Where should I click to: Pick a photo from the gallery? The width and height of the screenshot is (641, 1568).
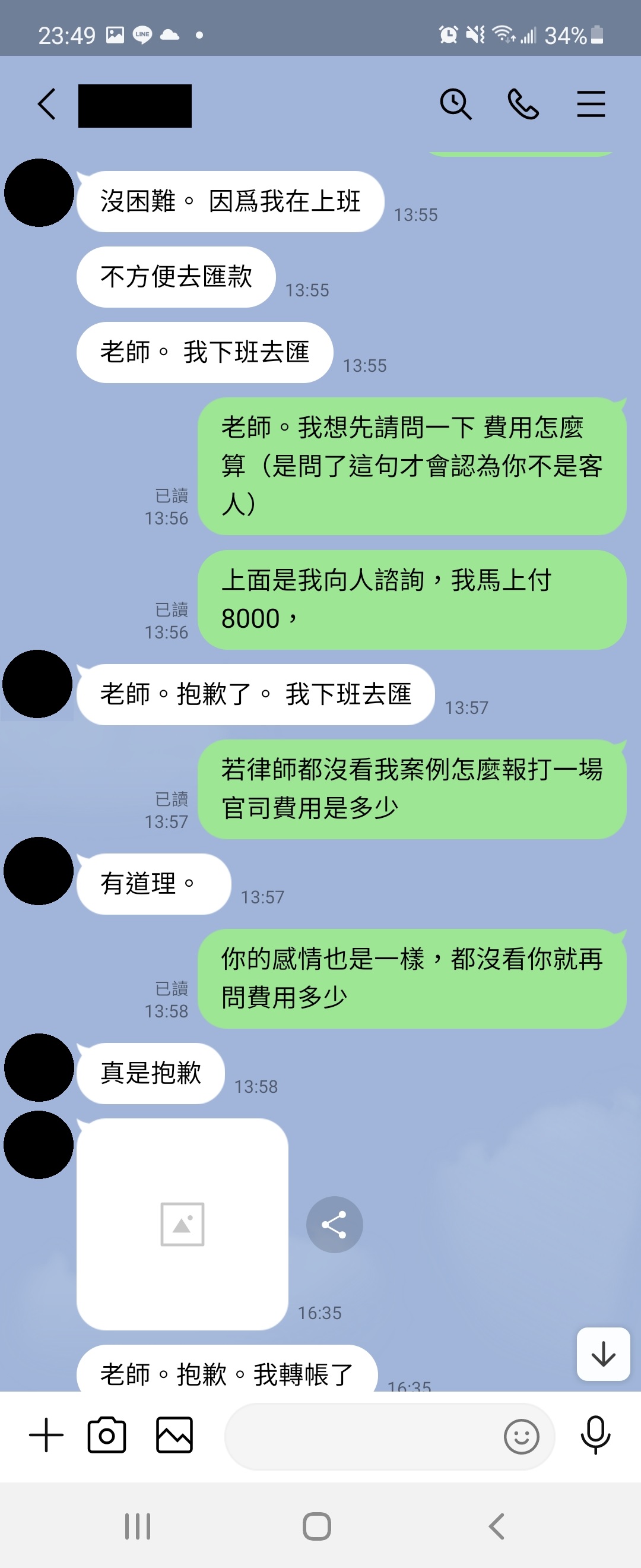click(x=174, y=1436)
